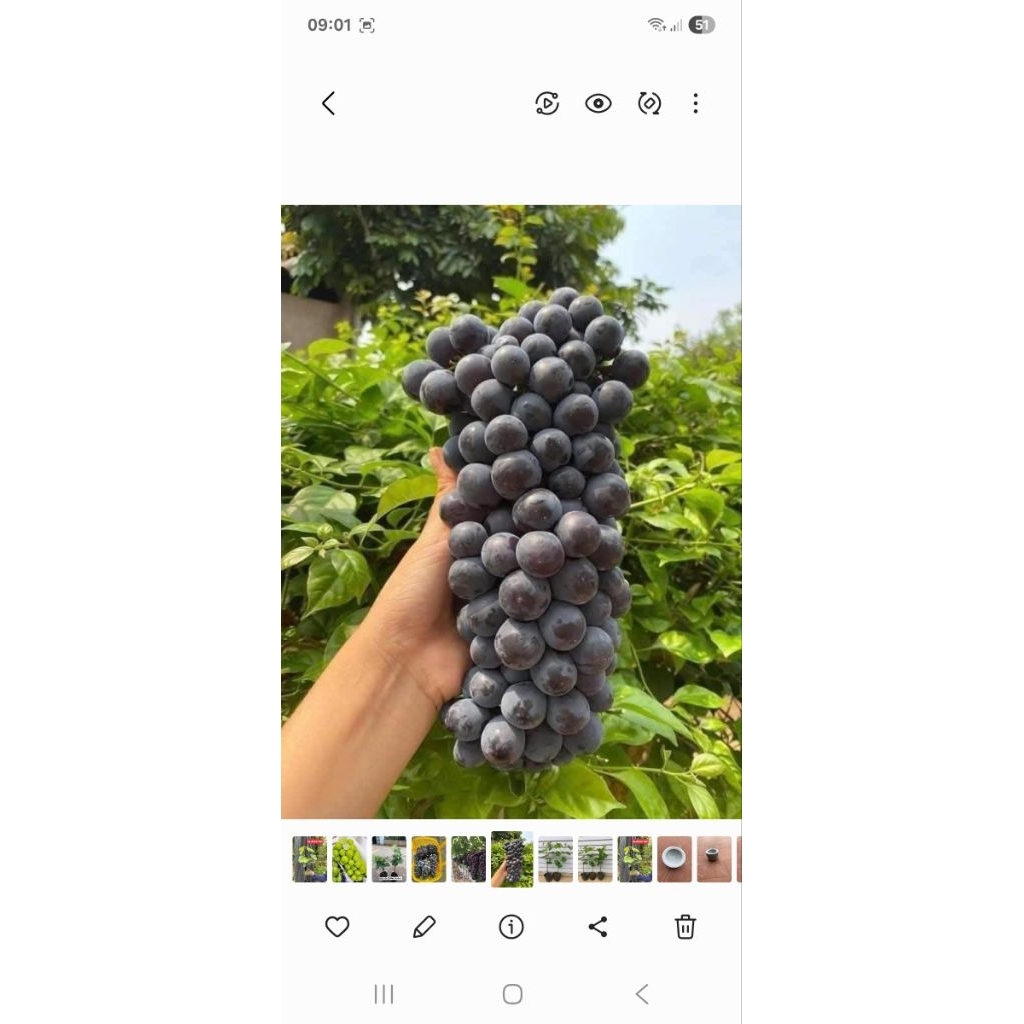Screen dimensions: 1024x1024
Task: Edit the photo with the pencil icon
Action: coord(424,927)
